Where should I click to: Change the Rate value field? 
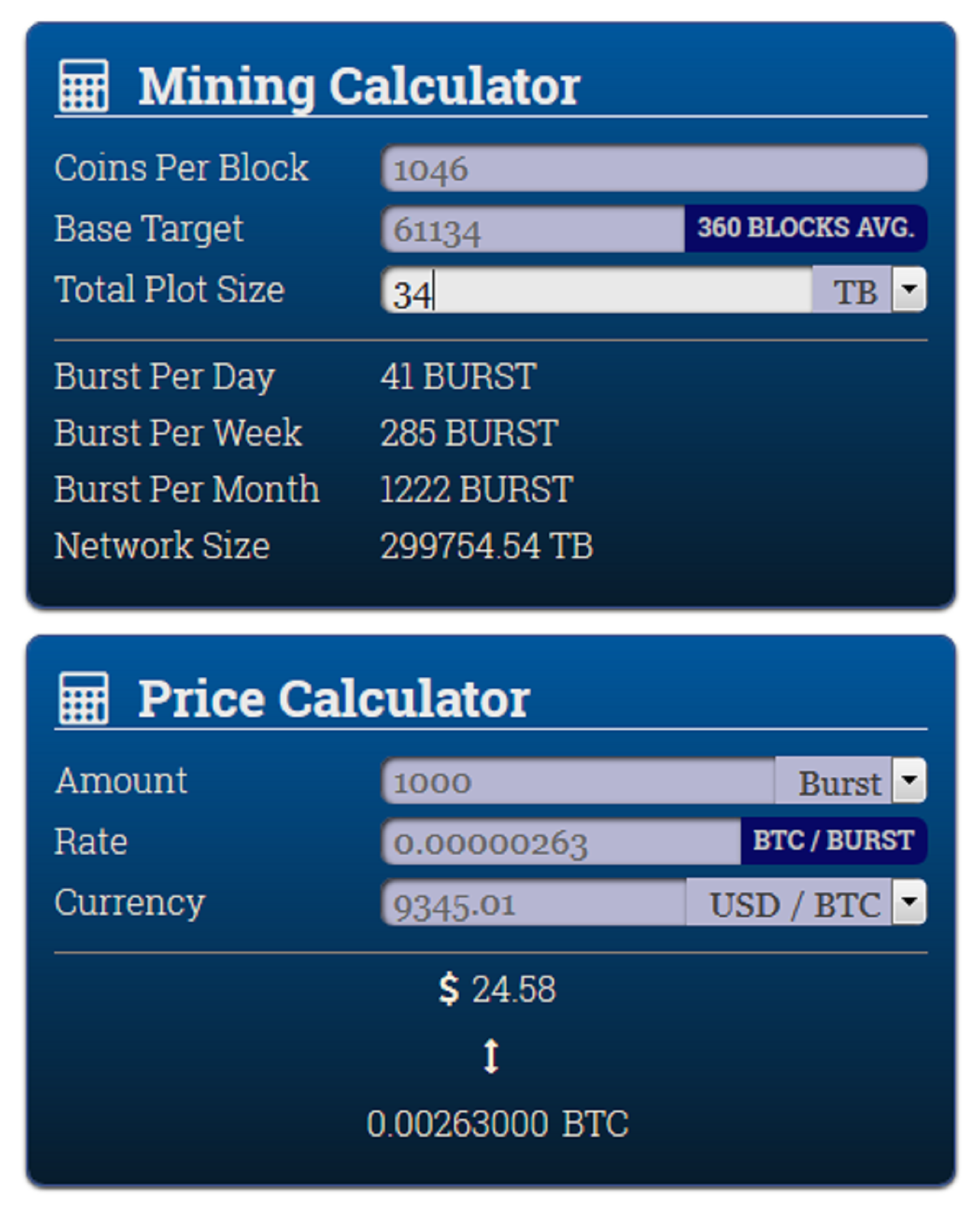pos(561,842)
